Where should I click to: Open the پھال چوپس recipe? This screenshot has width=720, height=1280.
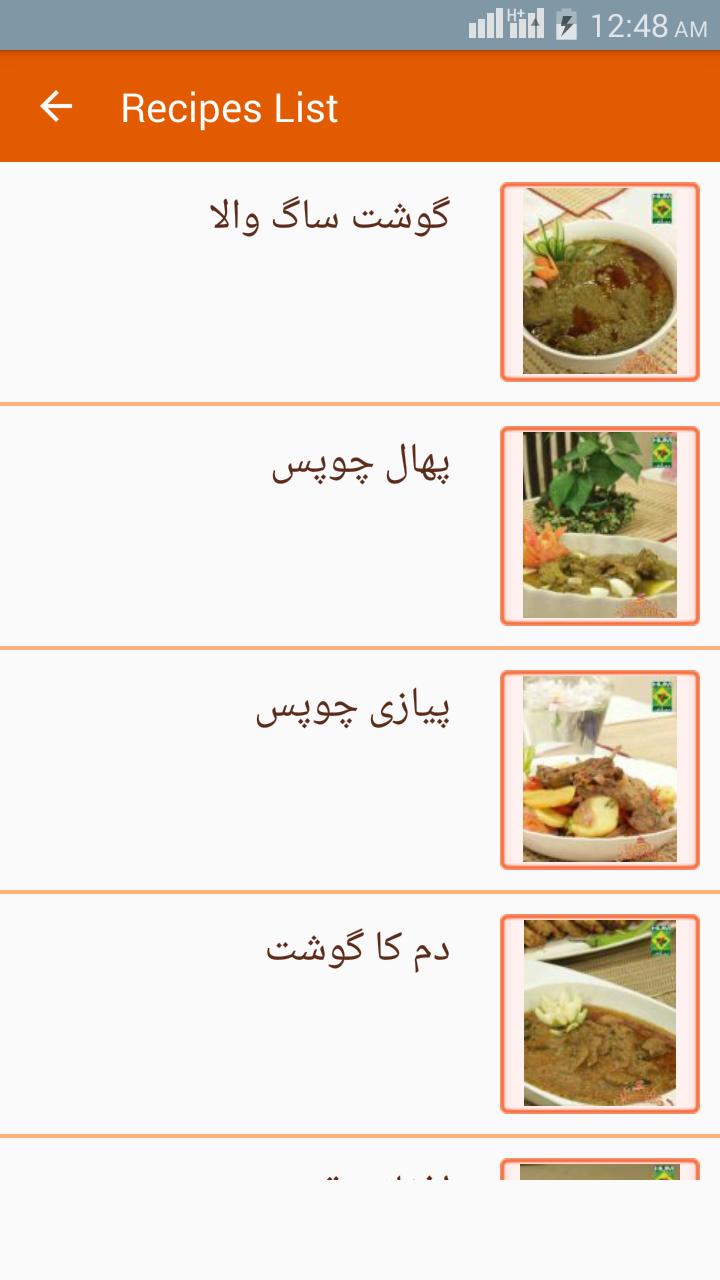(x=361, y=467)
